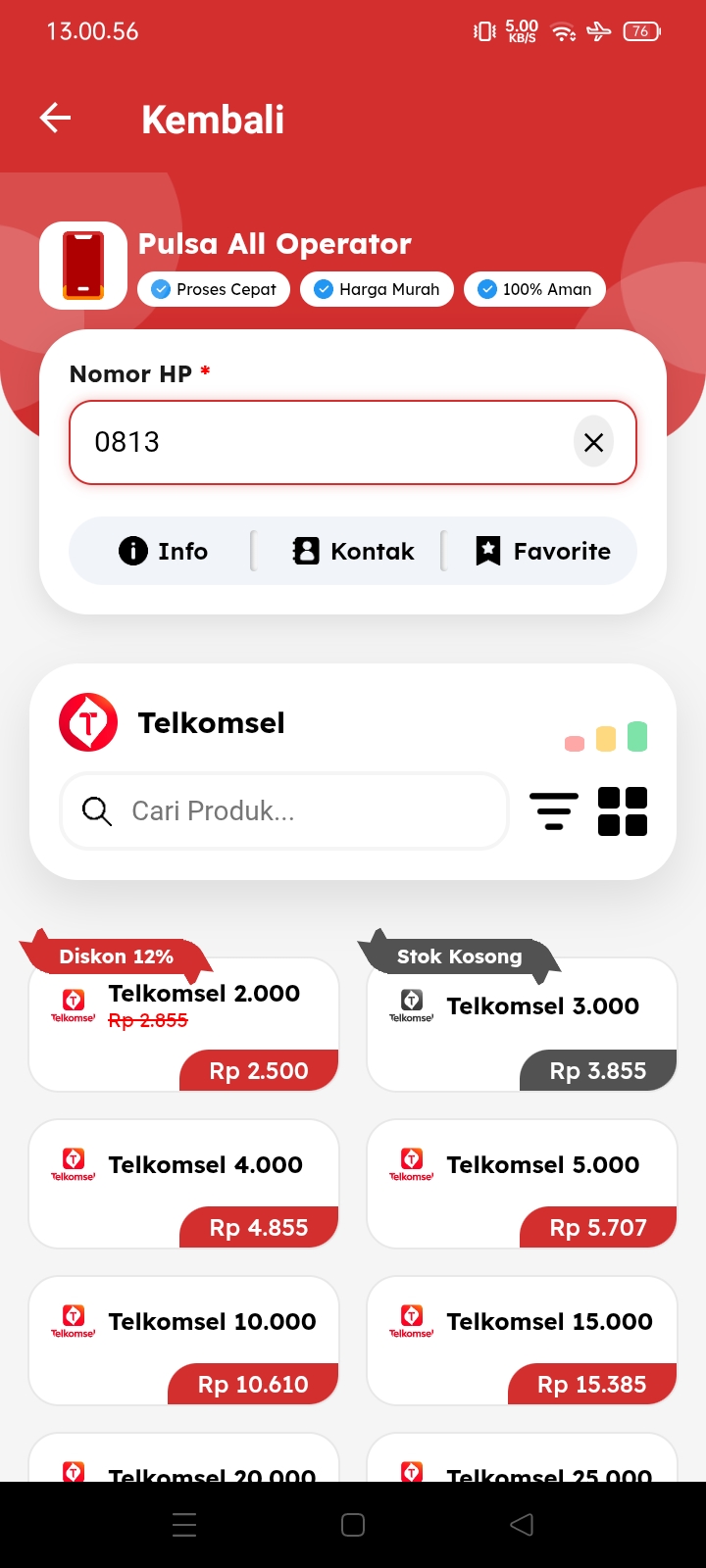Open the product sort filter icon
Image resolution: width=706 pixels, height=1568 pixels.
coord(554,811)
